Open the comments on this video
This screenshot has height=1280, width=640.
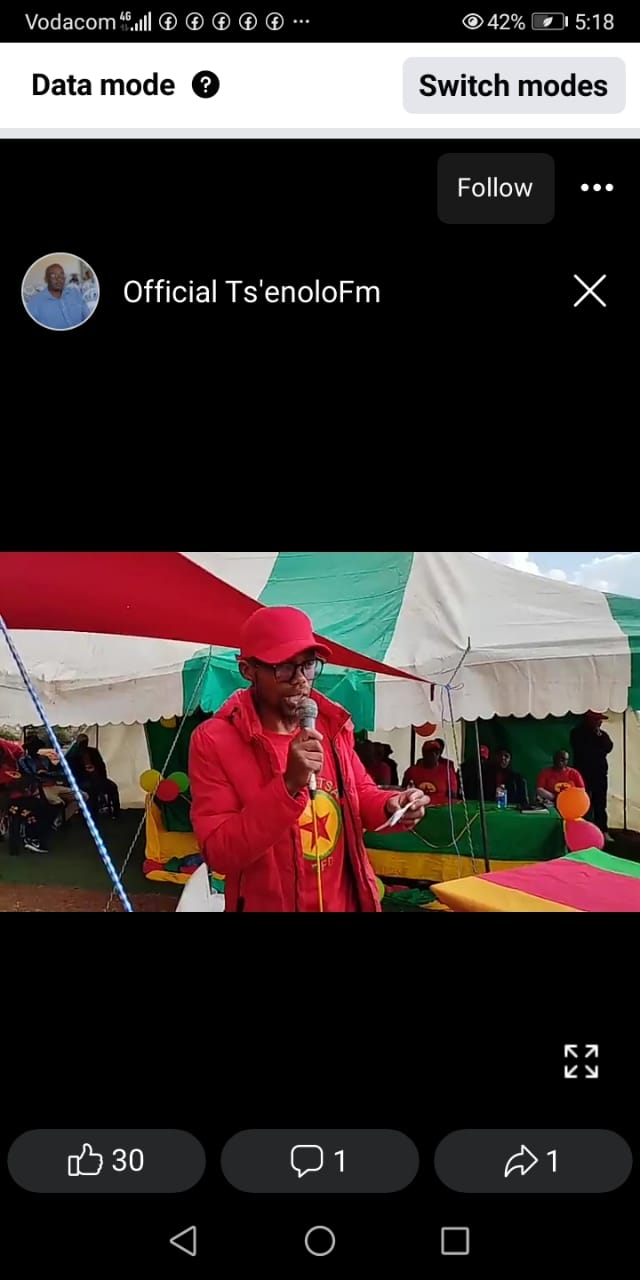tap(319, 1161)
